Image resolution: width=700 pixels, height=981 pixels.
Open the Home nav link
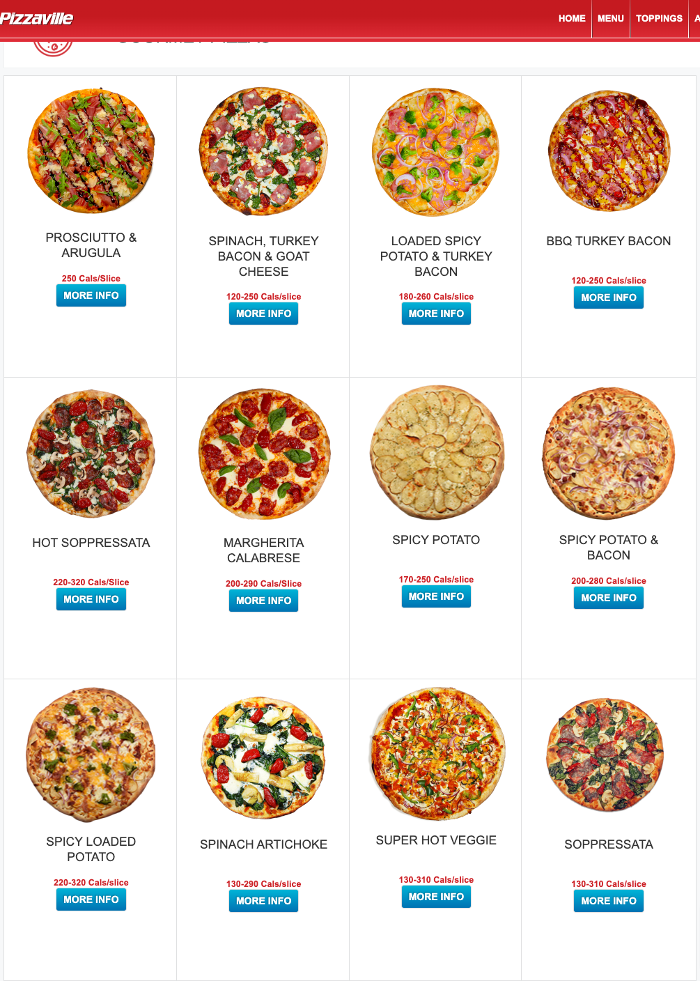571,18
